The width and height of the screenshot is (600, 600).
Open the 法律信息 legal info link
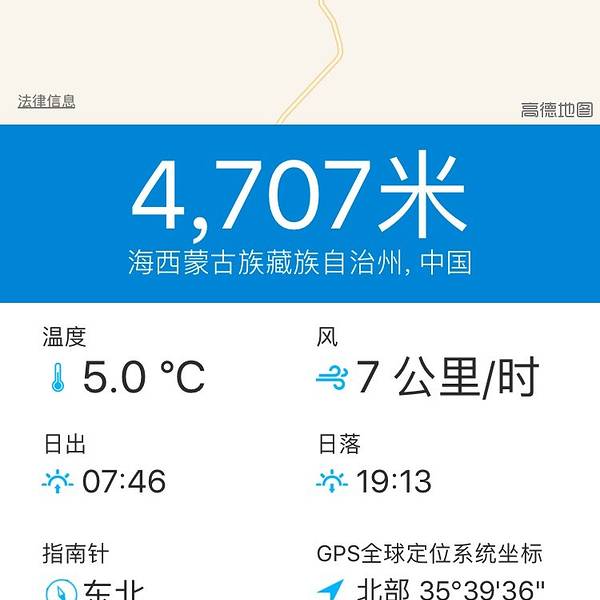[46, 102]
